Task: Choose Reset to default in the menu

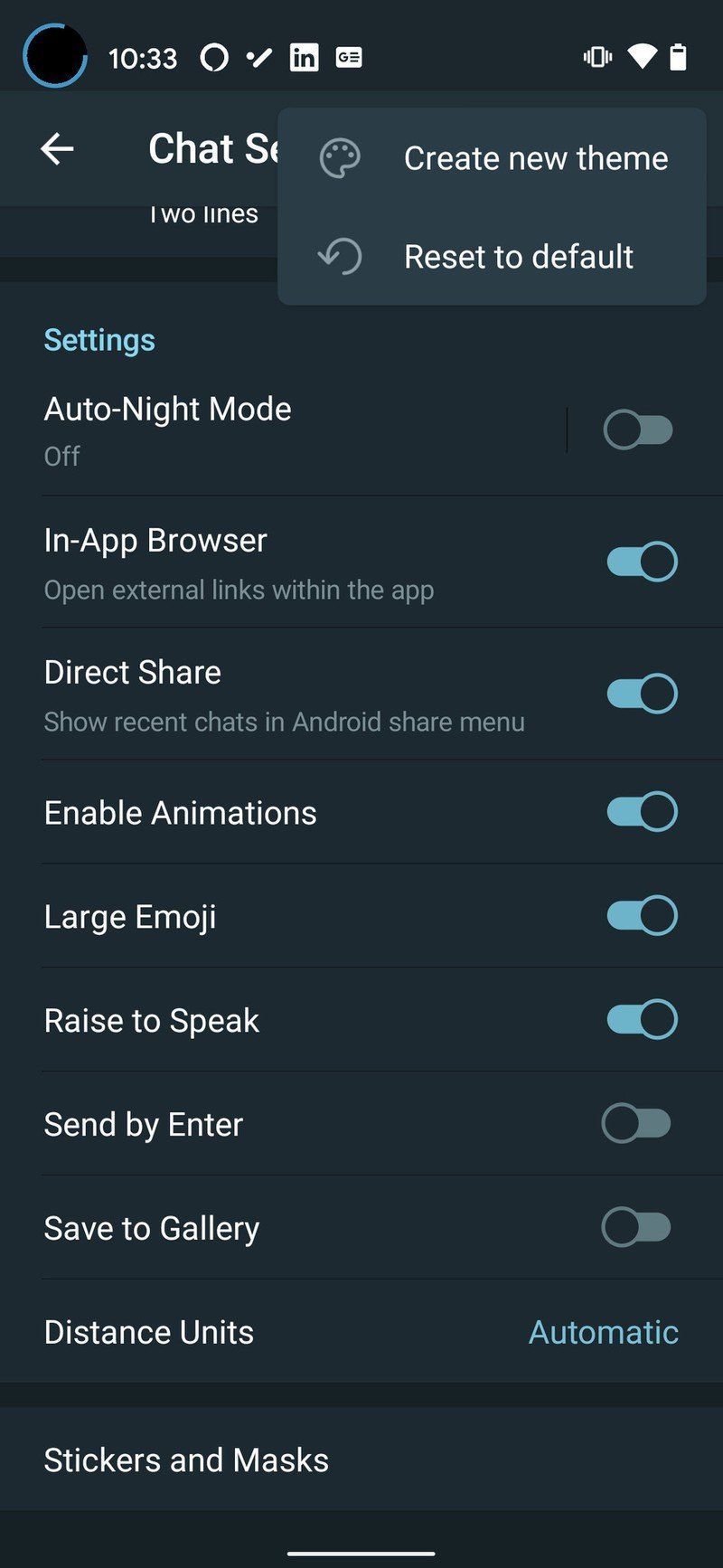Action: tap(518, 256)
